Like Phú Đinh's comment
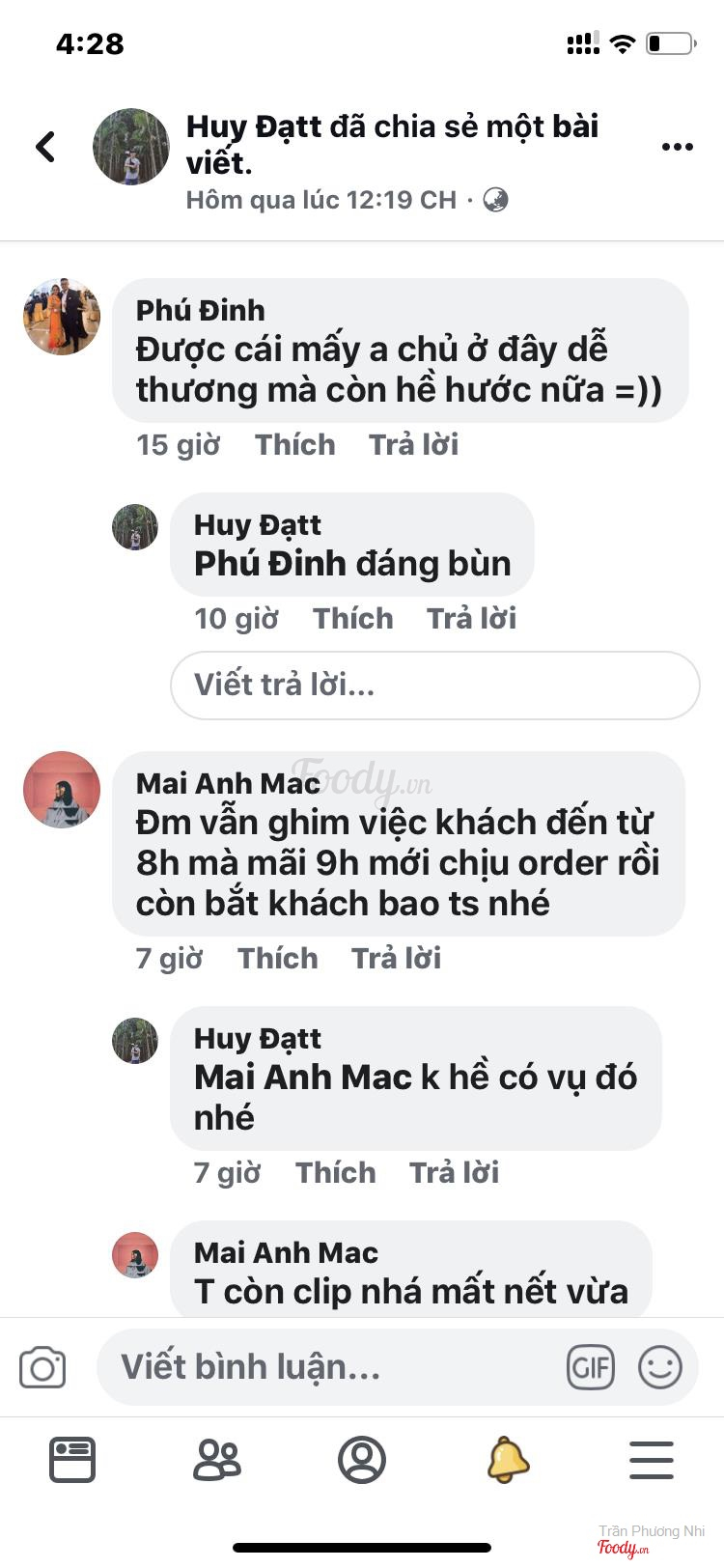 (294, 445)
